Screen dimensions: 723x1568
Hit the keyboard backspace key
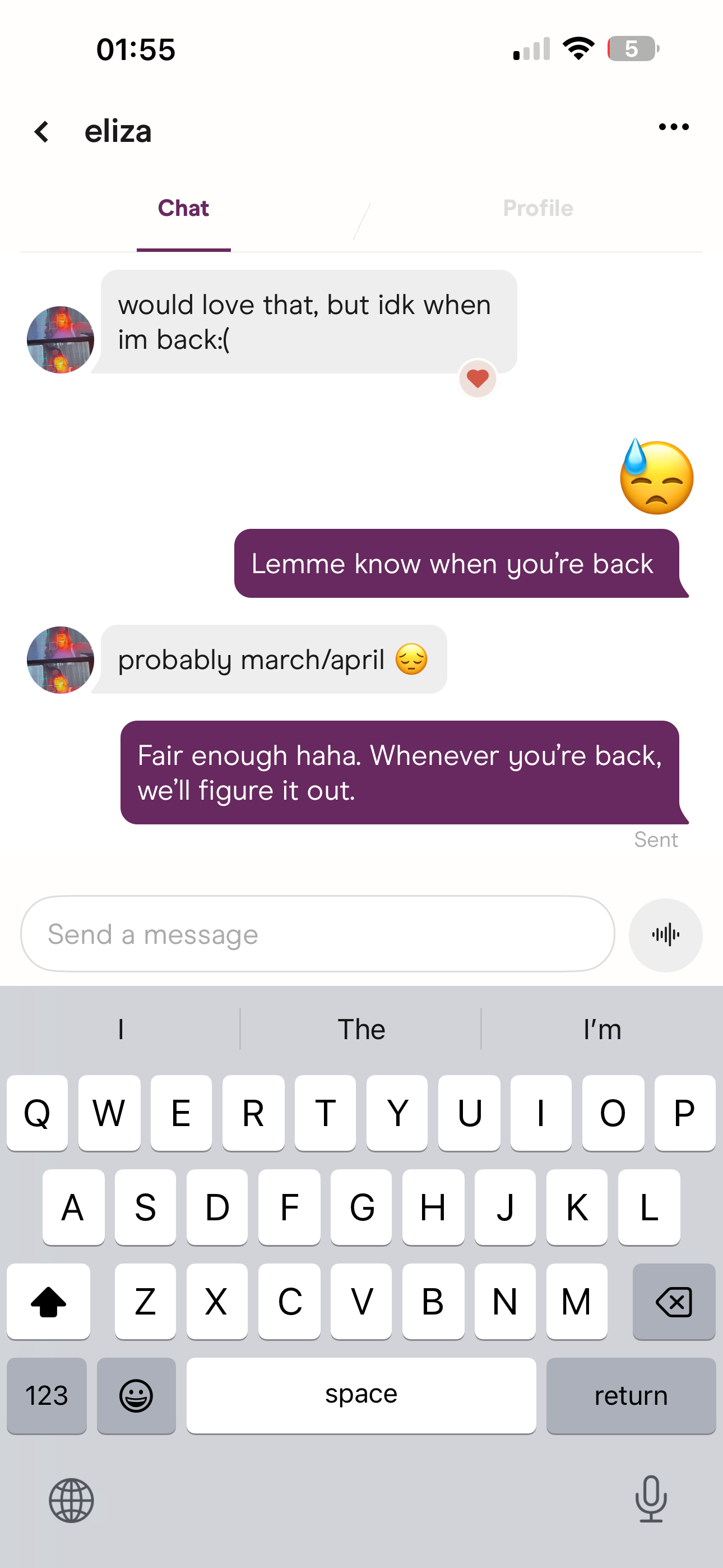673,1302
